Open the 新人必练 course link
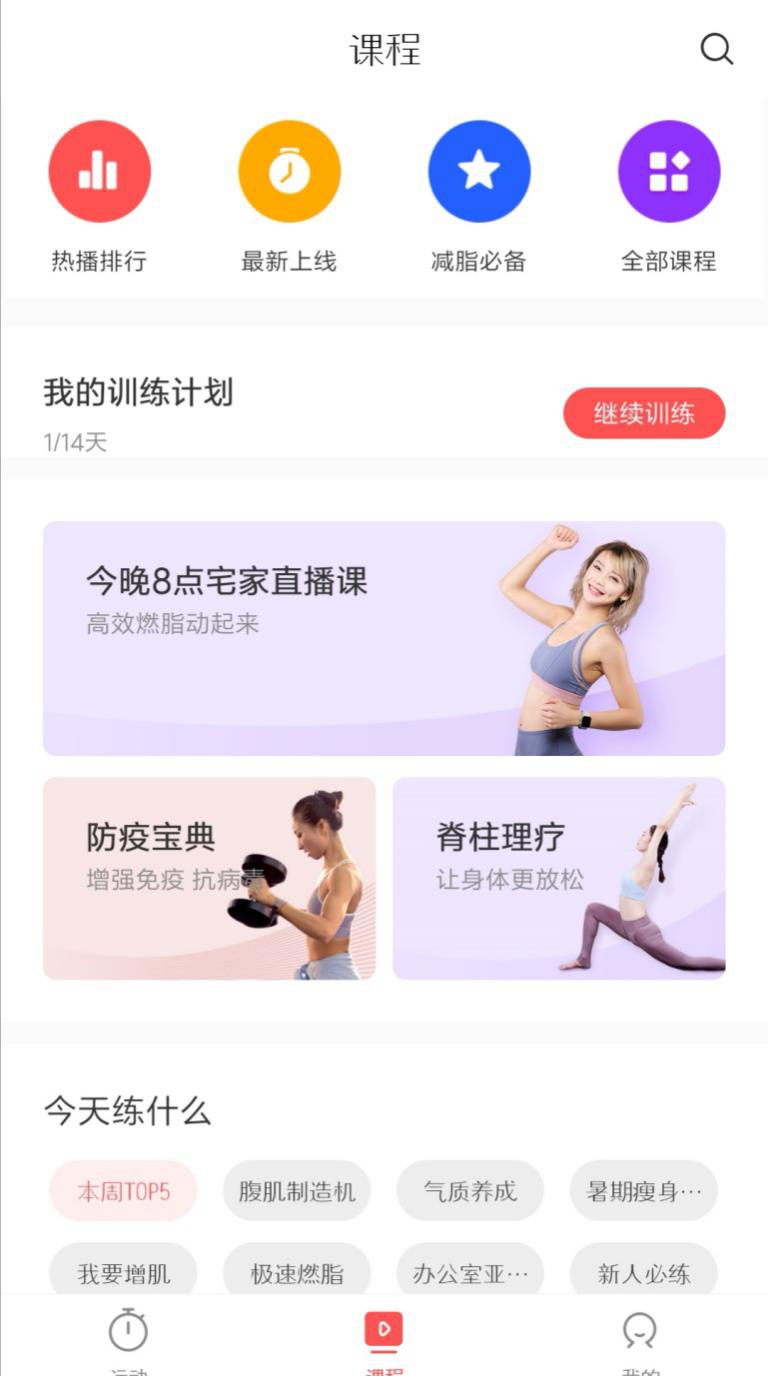The height and width of the screenshot is (1376, 768). [643, 1273]
